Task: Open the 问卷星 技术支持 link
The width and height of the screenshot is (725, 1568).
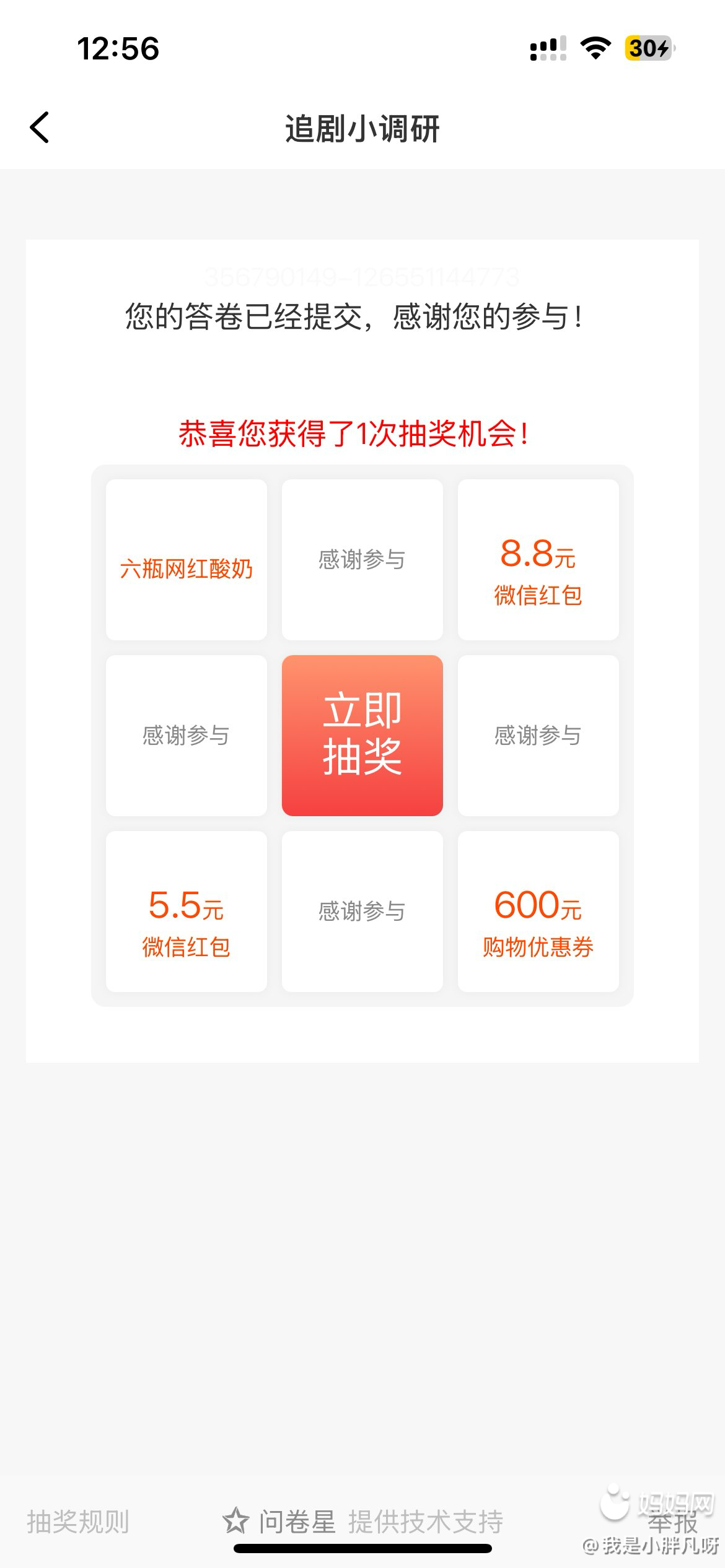Action: (363, 1521)
